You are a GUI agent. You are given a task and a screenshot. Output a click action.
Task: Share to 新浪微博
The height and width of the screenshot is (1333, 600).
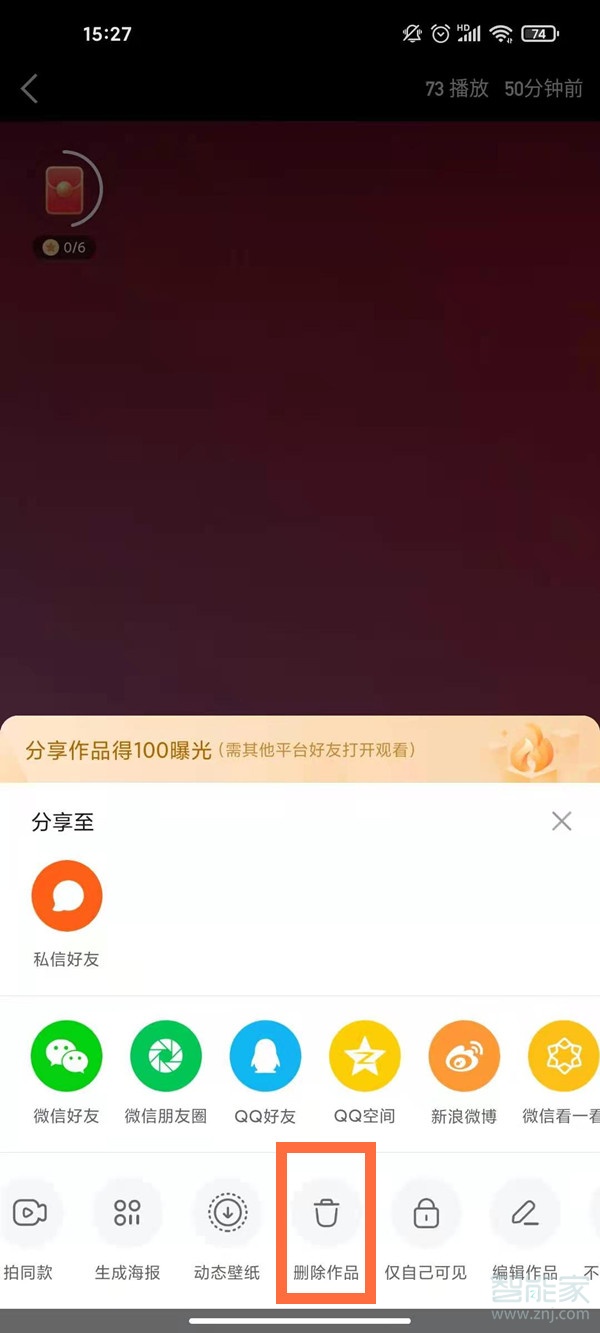[x=464, y=1056]
